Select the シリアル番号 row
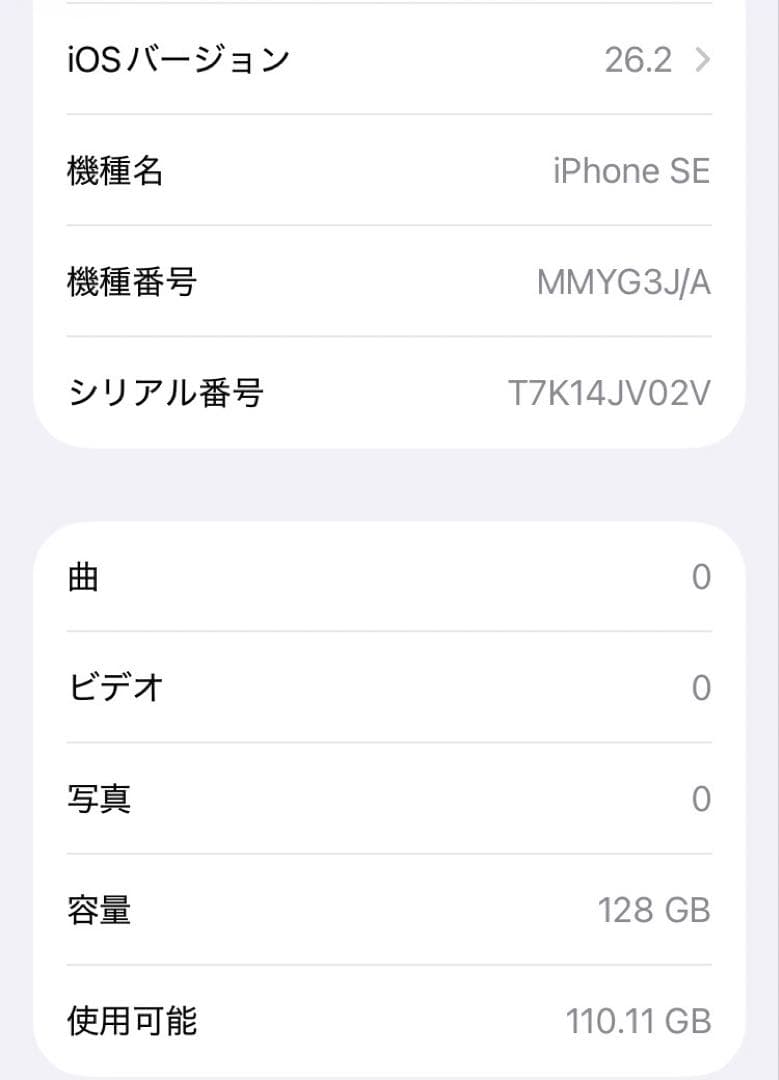The width and height of the screenshot is (779, 1080). (390, 393)
